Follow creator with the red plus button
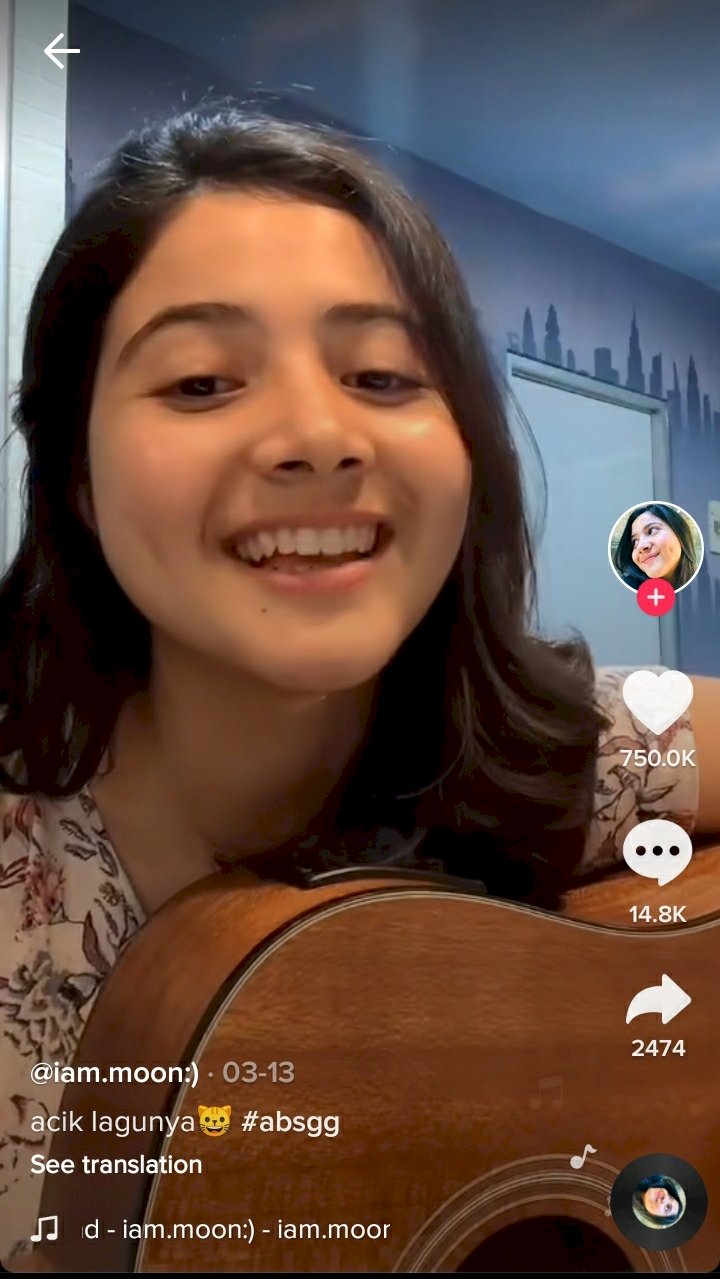This screenshot has height=1279, width=720. click(x=656, y=598)
